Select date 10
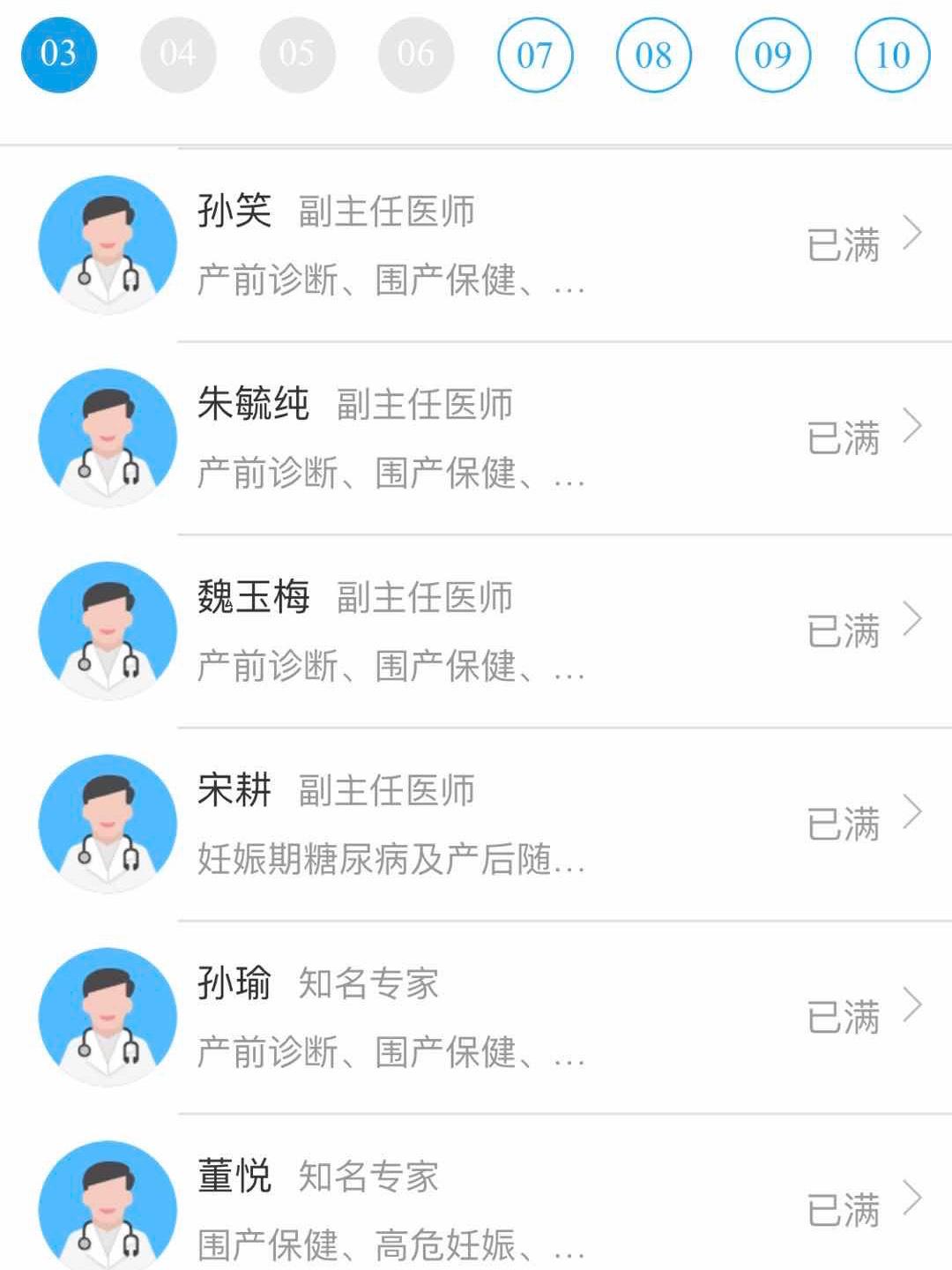Image resolution: width=952 pixels, height=1270 pixels. pos(892,56)
